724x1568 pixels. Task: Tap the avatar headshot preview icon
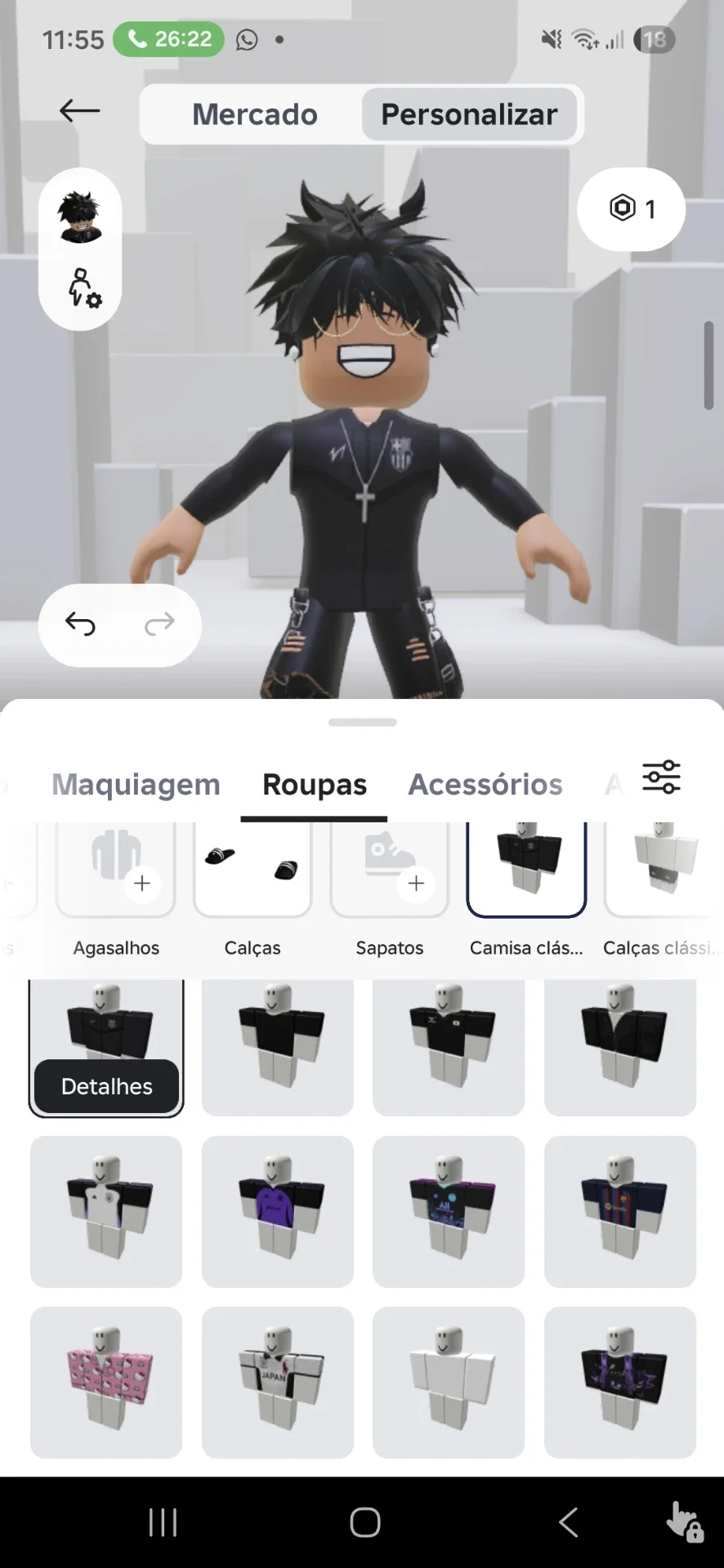pos(80,216)
